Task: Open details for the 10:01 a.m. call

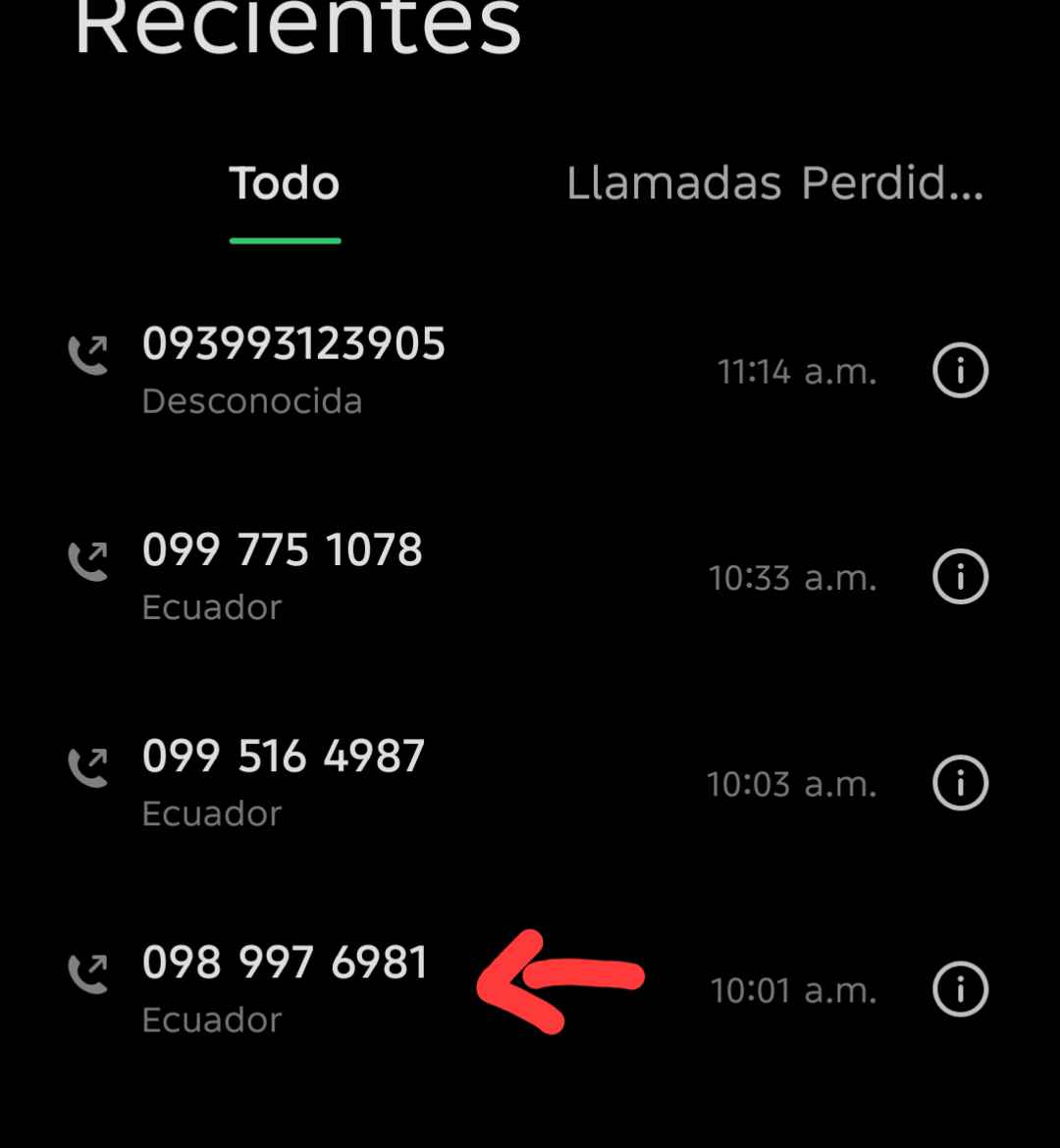Action: click(959, 989)
